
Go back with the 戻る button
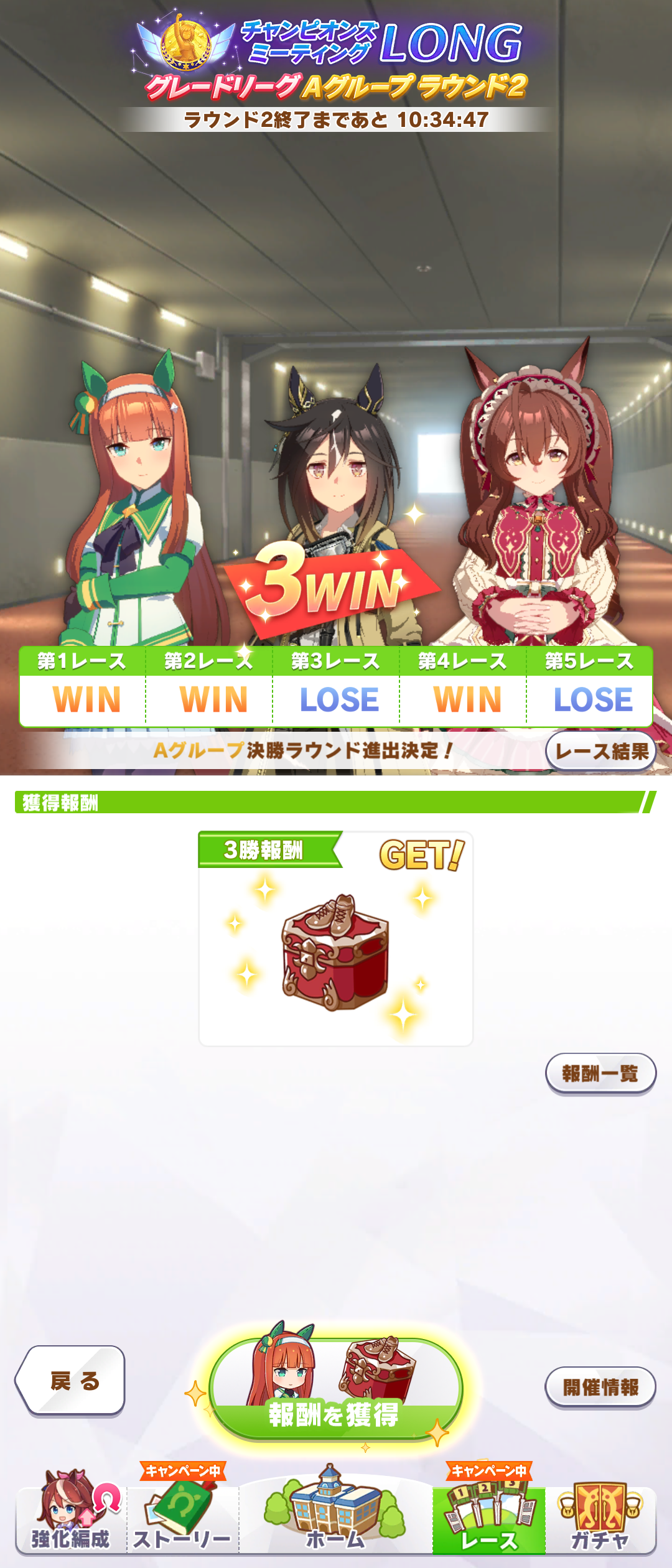point(72,1381)
